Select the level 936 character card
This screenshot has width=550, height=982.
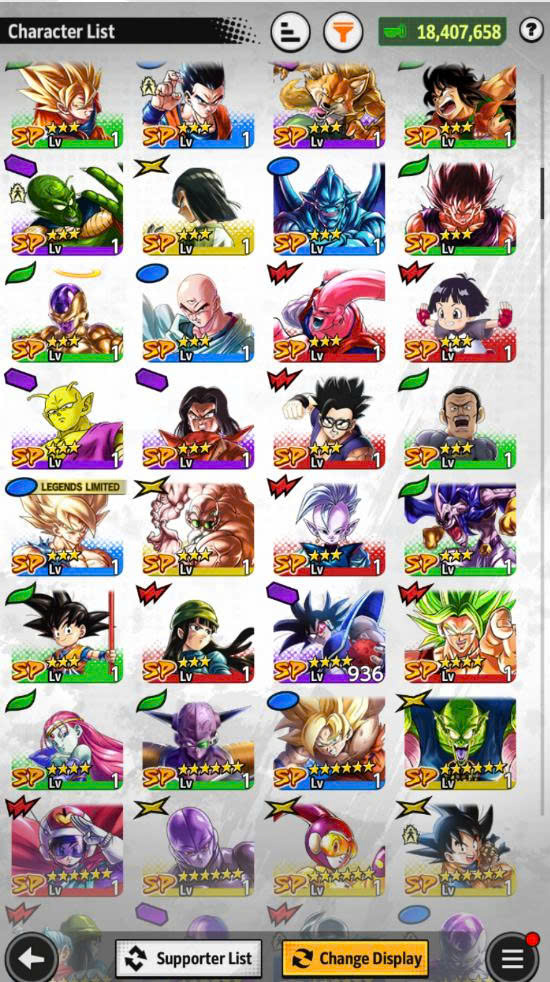coord(329,636)
